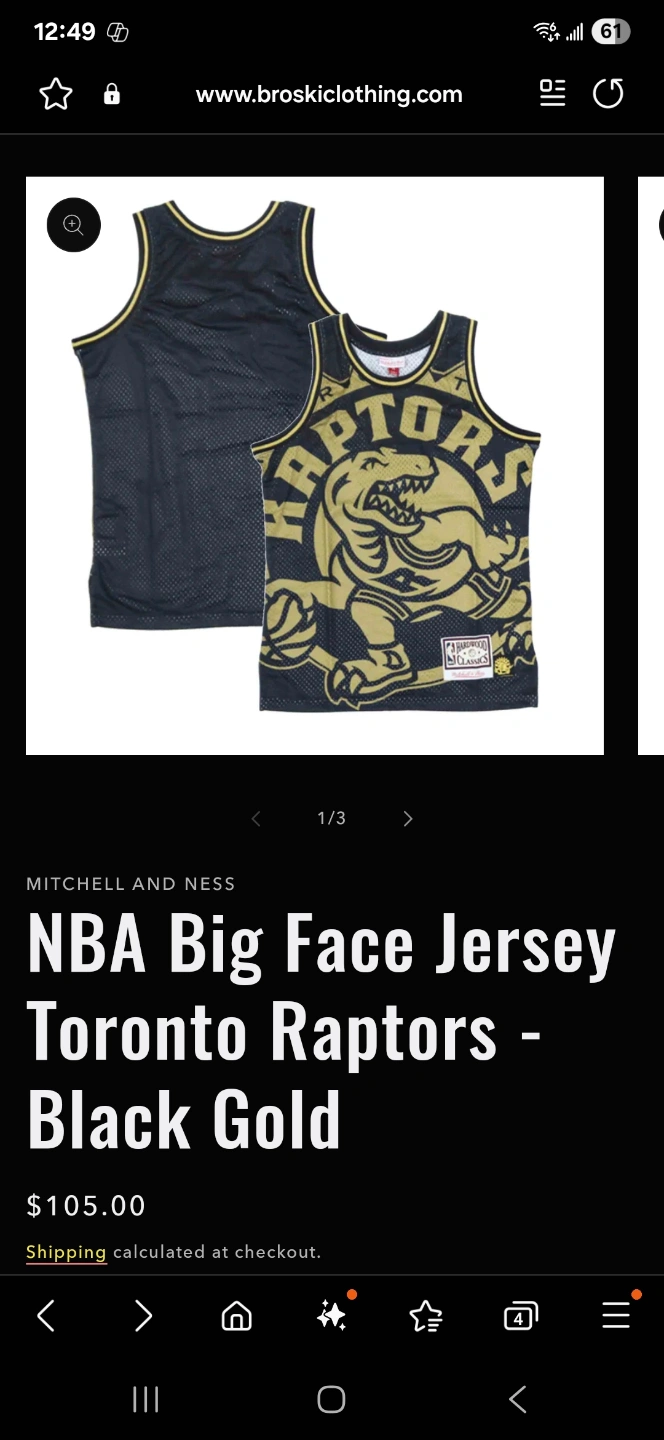The image size is (664, 1440).
Task: Tap the system home button
Action: pos(332,1399)
